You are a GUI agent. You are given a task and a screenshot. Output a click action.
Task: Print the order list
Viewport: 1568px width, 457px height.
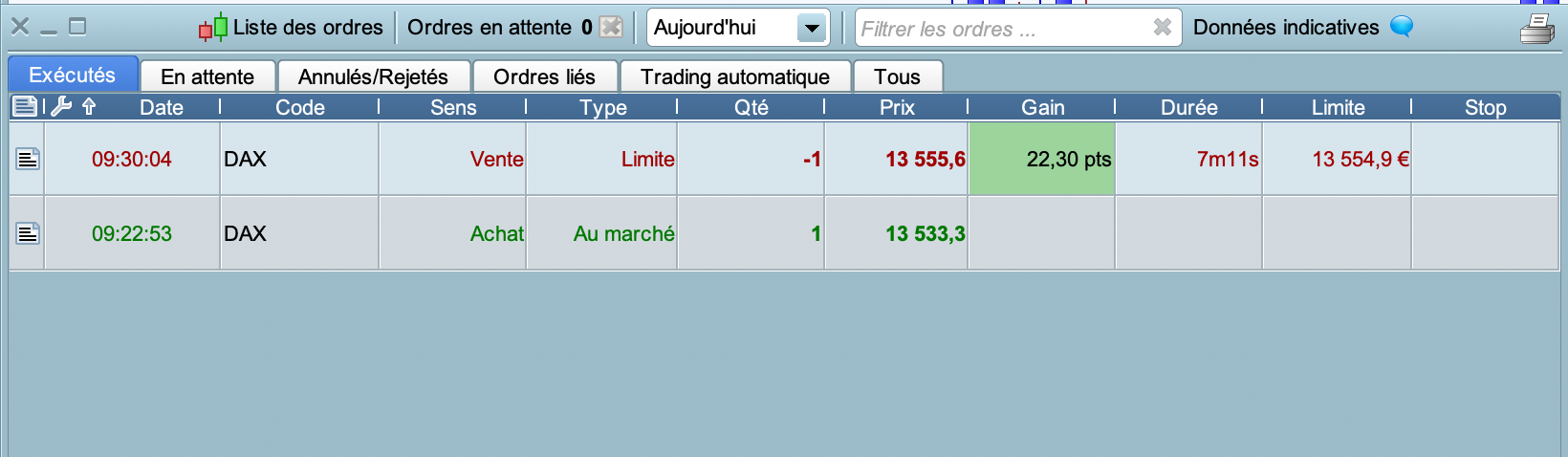pyautogui.click(x=1537, y=29)
